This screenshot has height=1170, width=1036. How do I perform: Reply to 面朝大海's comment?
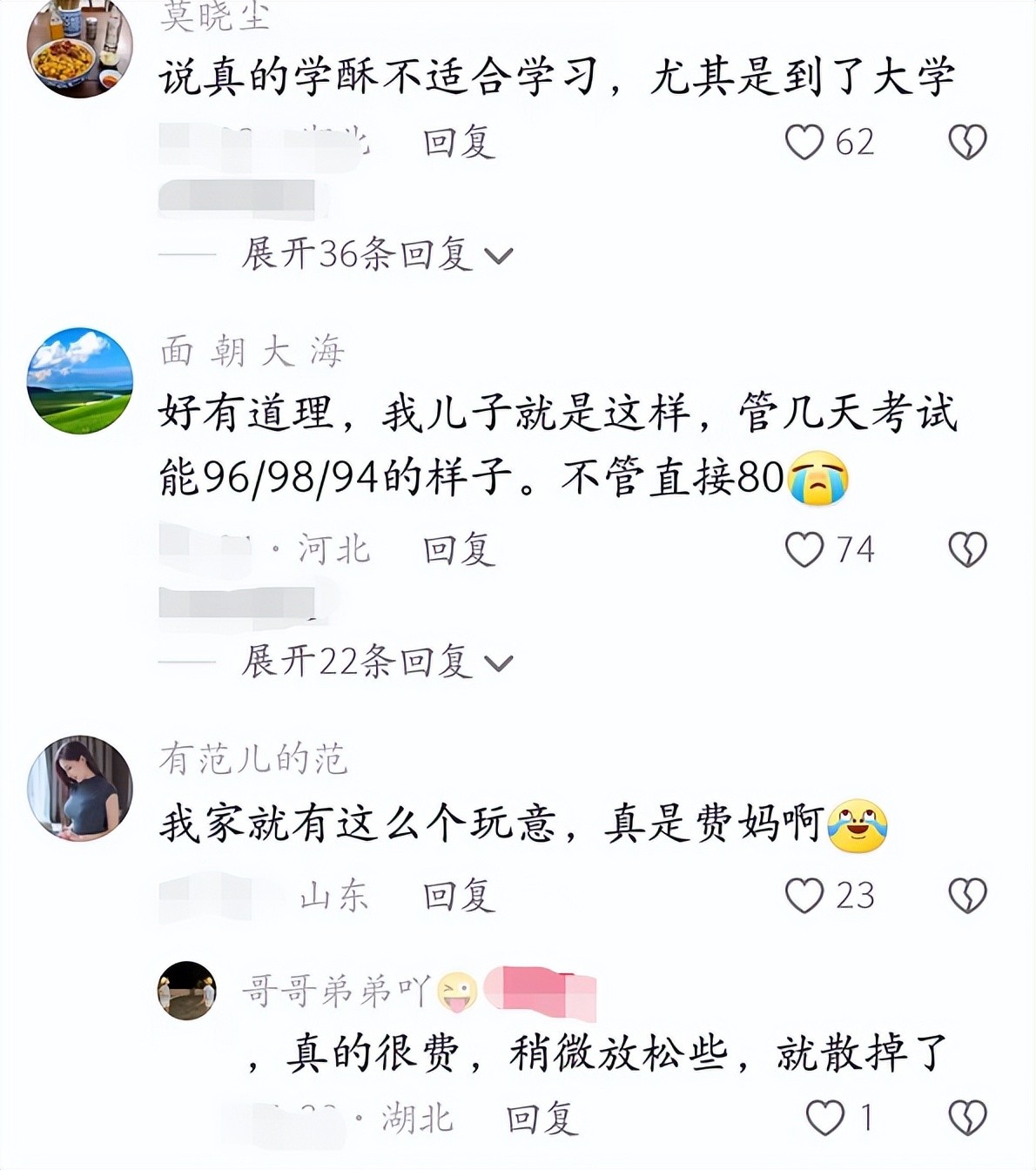coord(459,549)
